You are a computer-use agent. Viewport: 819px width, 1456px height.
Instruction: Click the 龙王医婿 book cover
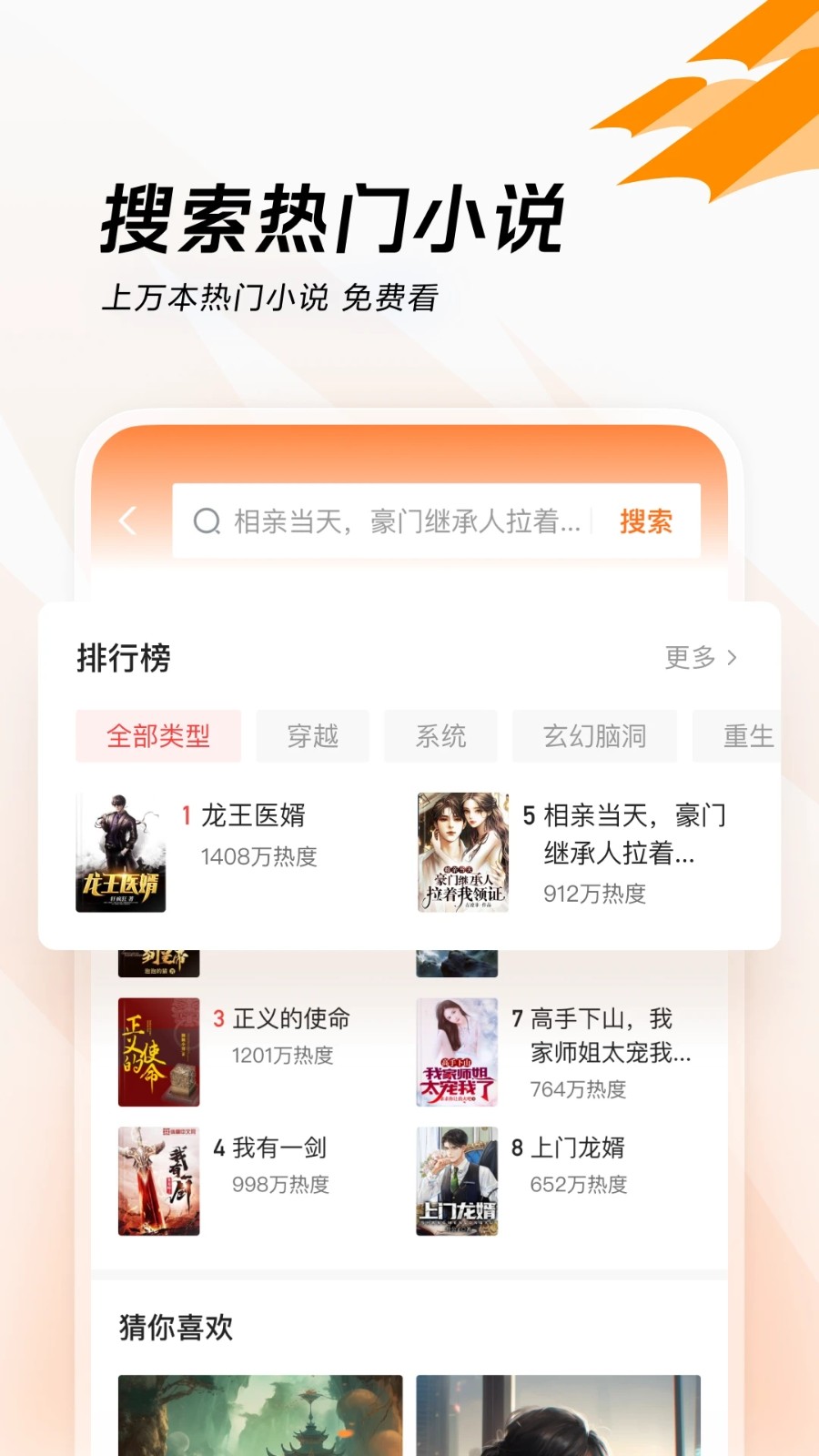121,850
